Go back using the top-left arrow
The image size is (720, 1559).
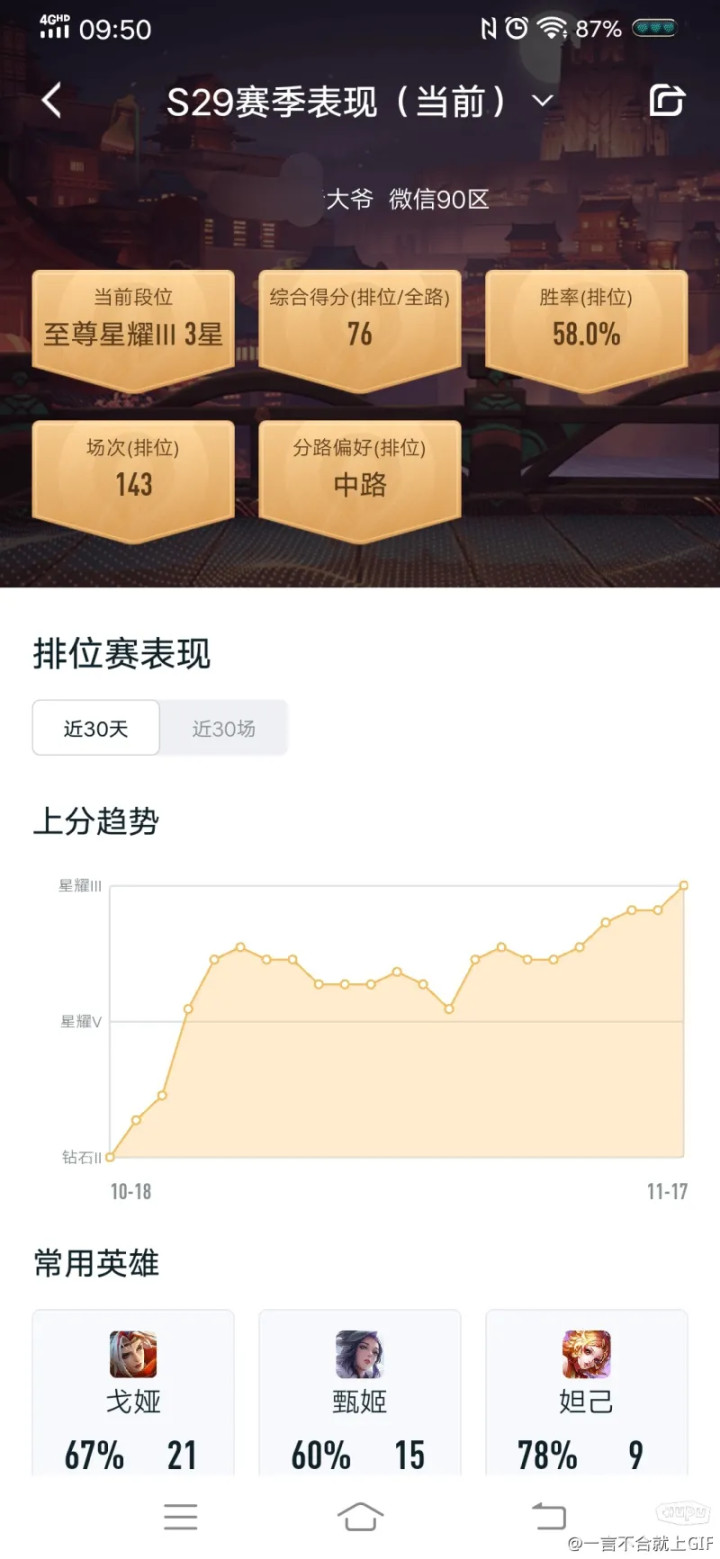click(x=52, y=101)
